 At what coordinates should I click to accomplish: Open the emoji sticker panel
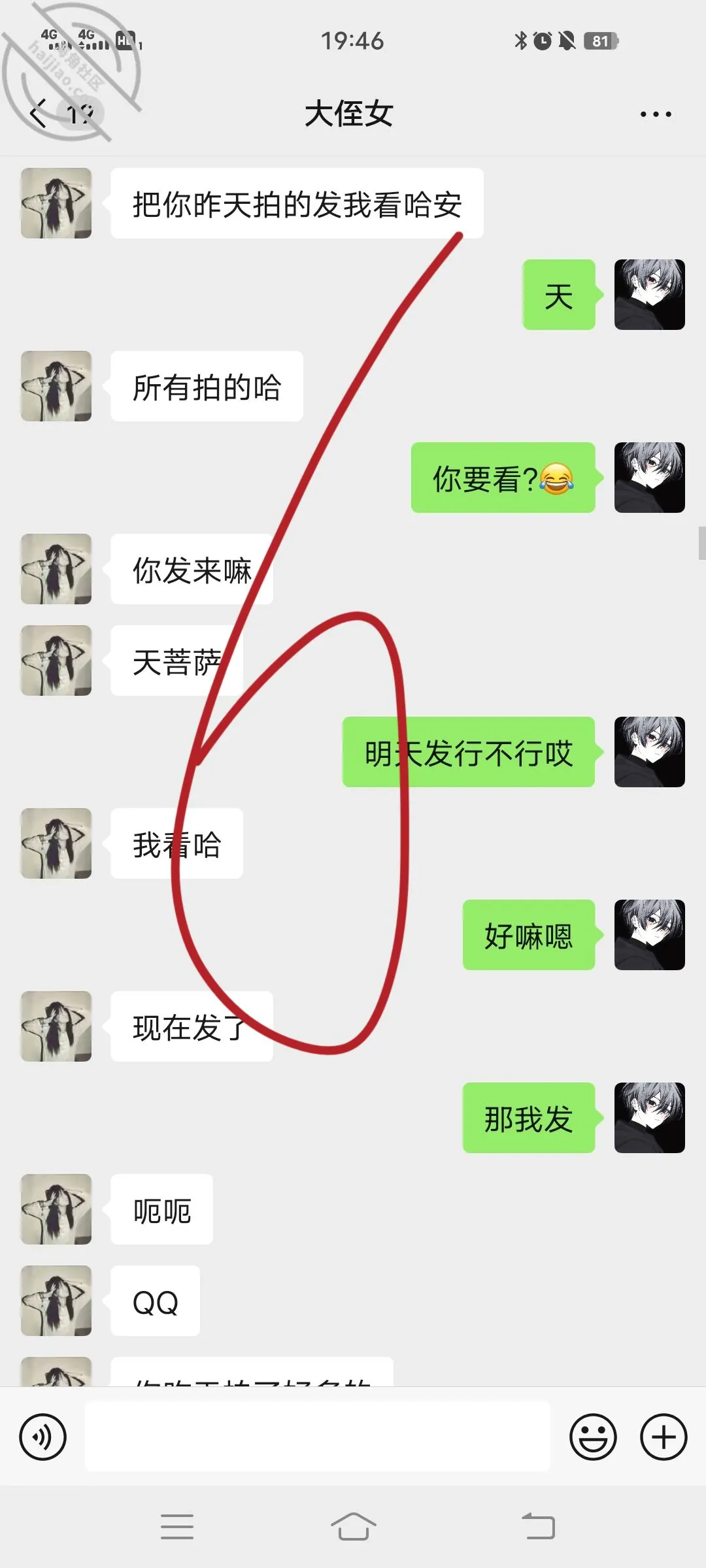593,1437
